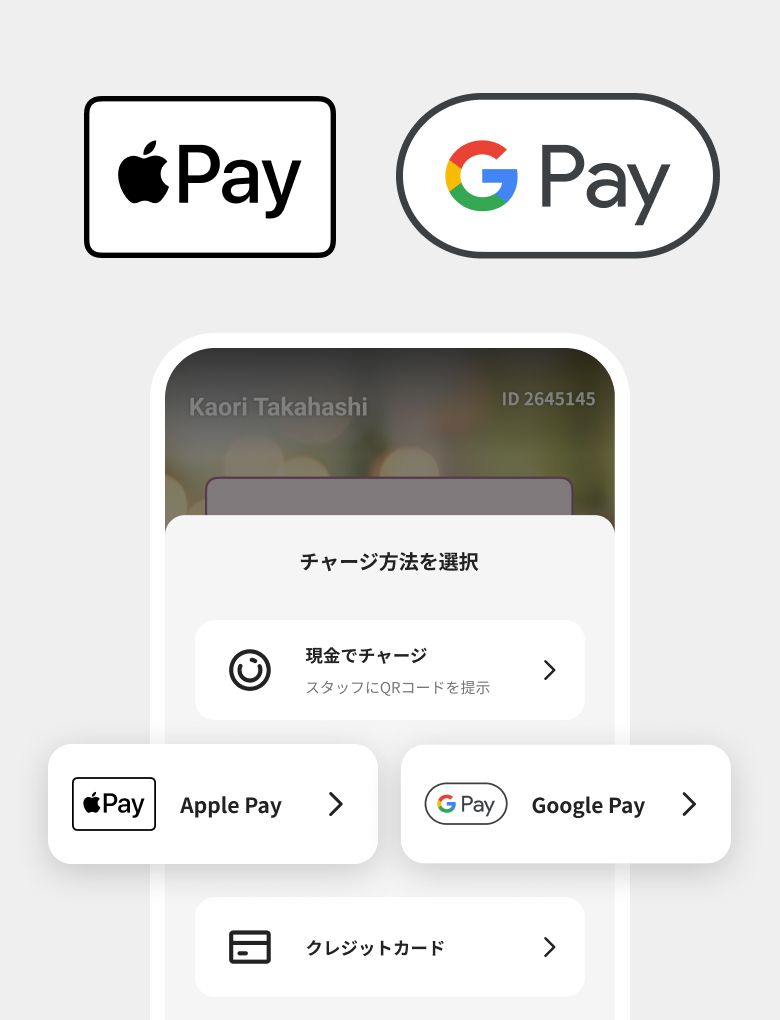The height and width of the screenshot is (1020, 780).
Task: Choose クレジットカード as charge method
Action: click(390, 947)
